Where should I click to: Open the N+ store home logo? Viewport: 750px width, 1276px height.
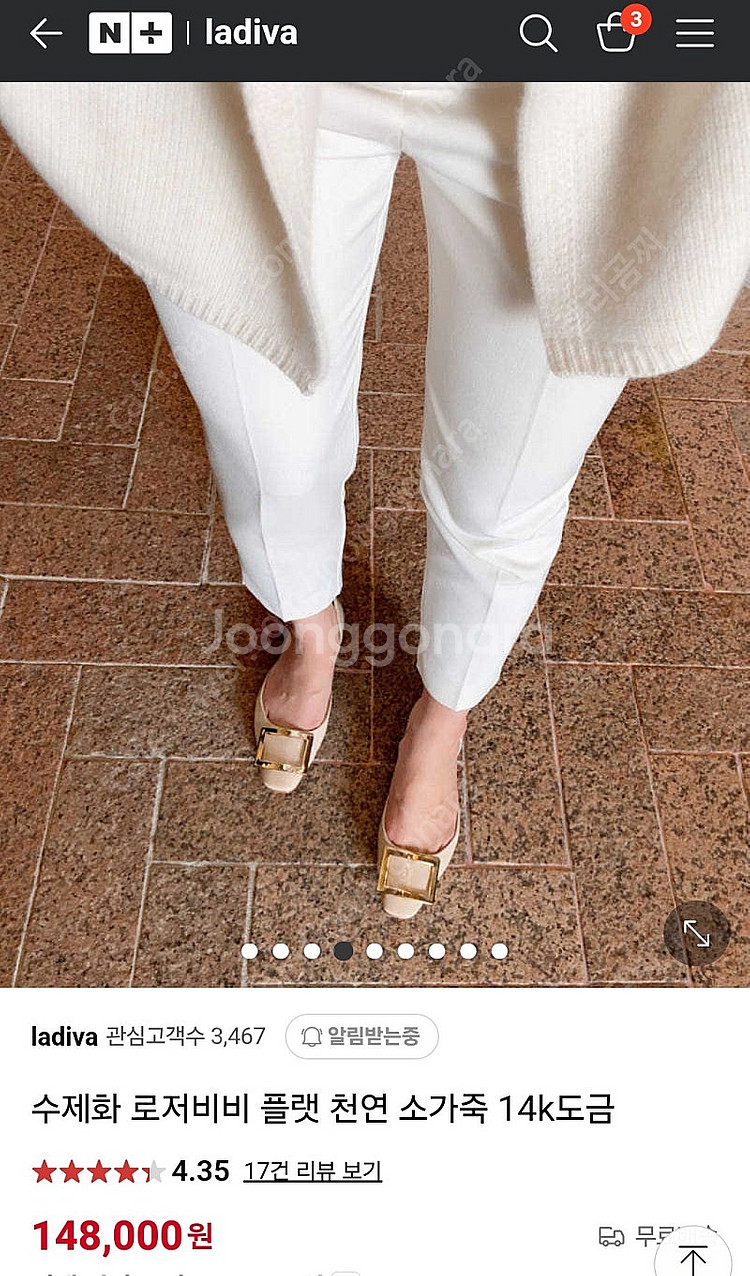[130, 34]
